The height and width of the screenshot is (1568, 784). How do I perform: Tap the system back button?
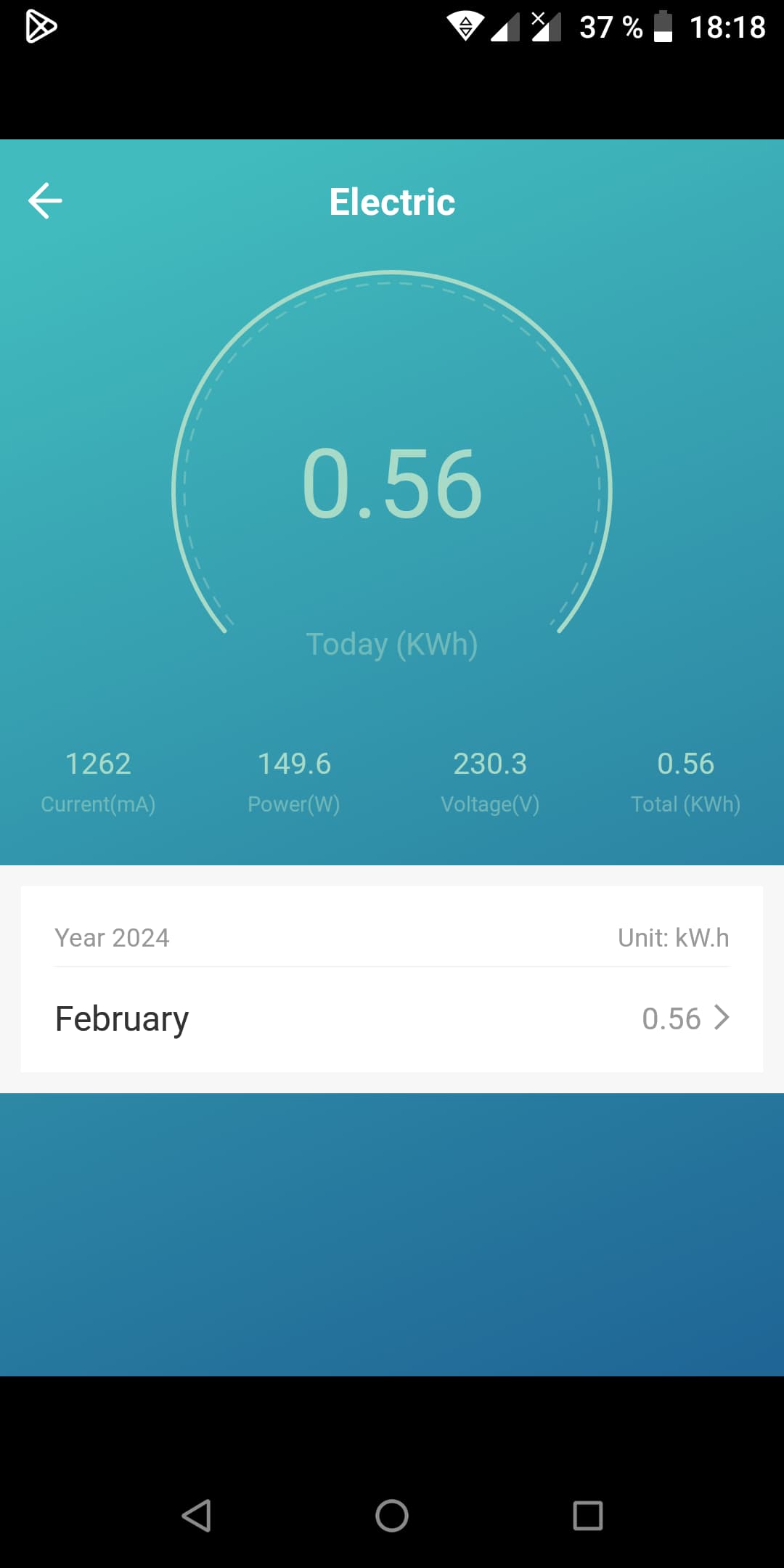[x=196, y=1516]
